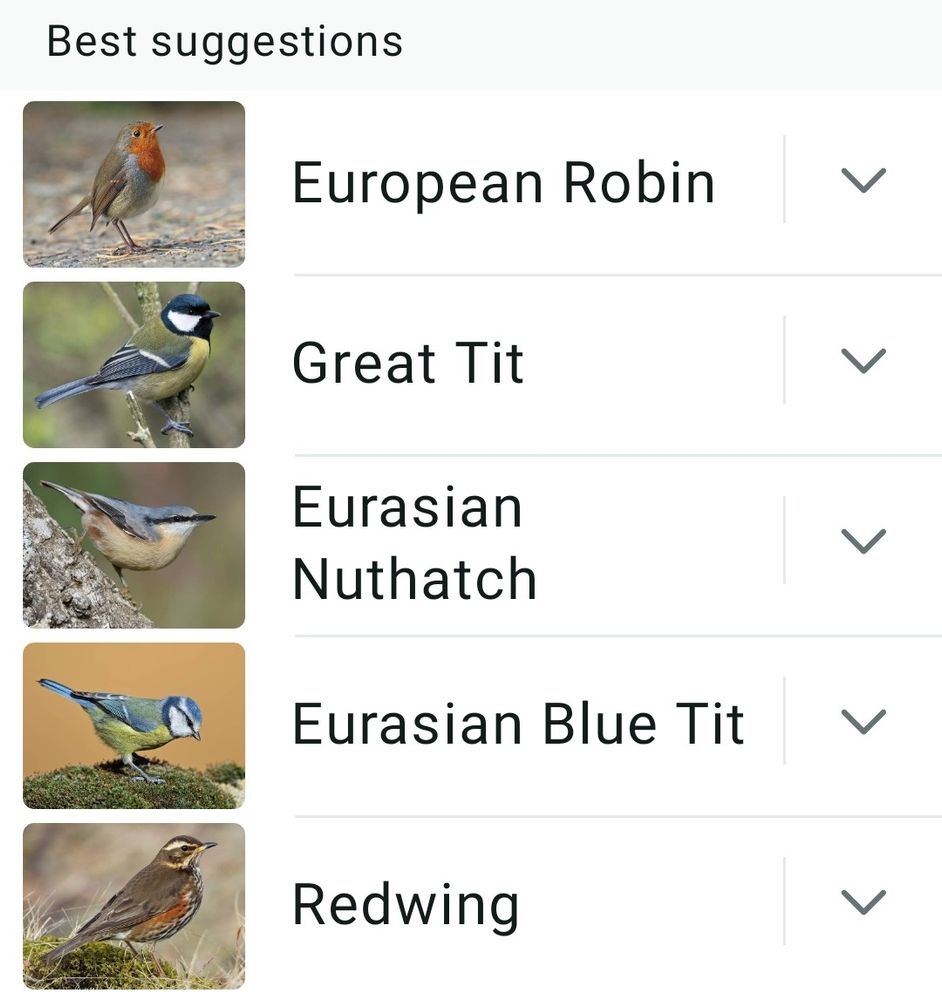Open the Great Tit thumbnail image
Screen dimensions: 942x1000
coord(133,364)
